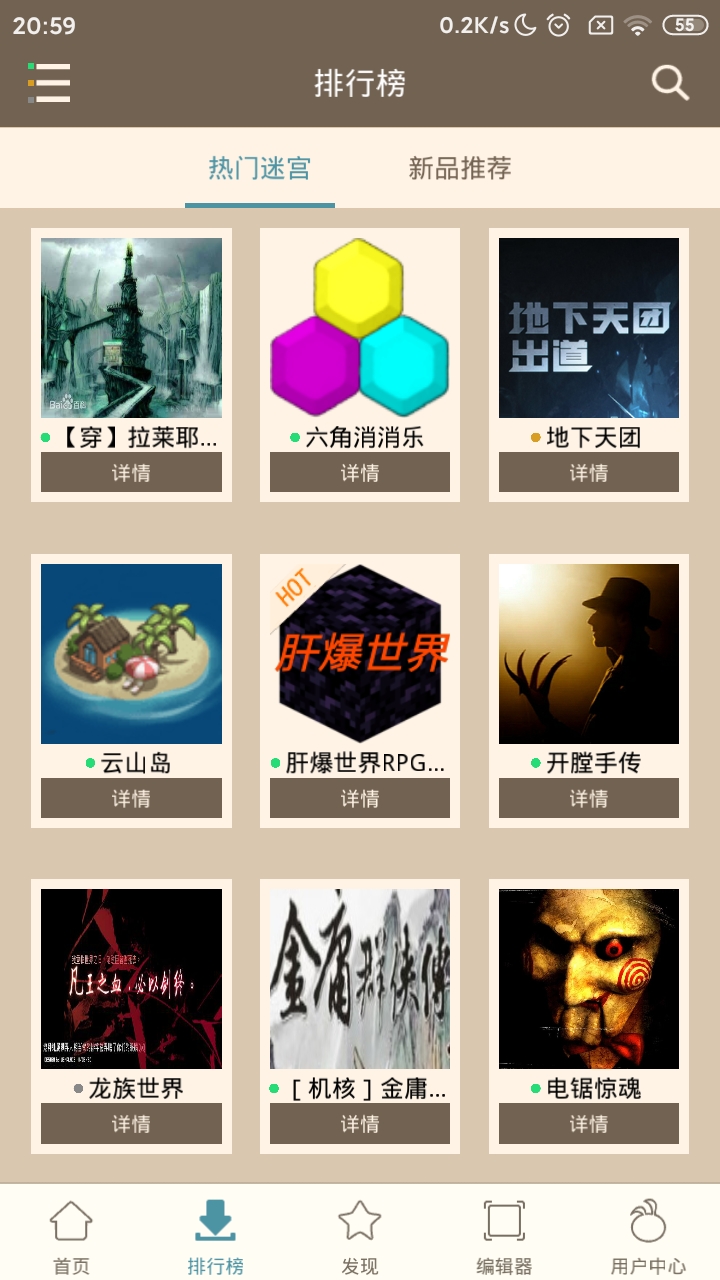Switch to the 发现 tab
720x1280 pixels.
tap(360, 1236)
